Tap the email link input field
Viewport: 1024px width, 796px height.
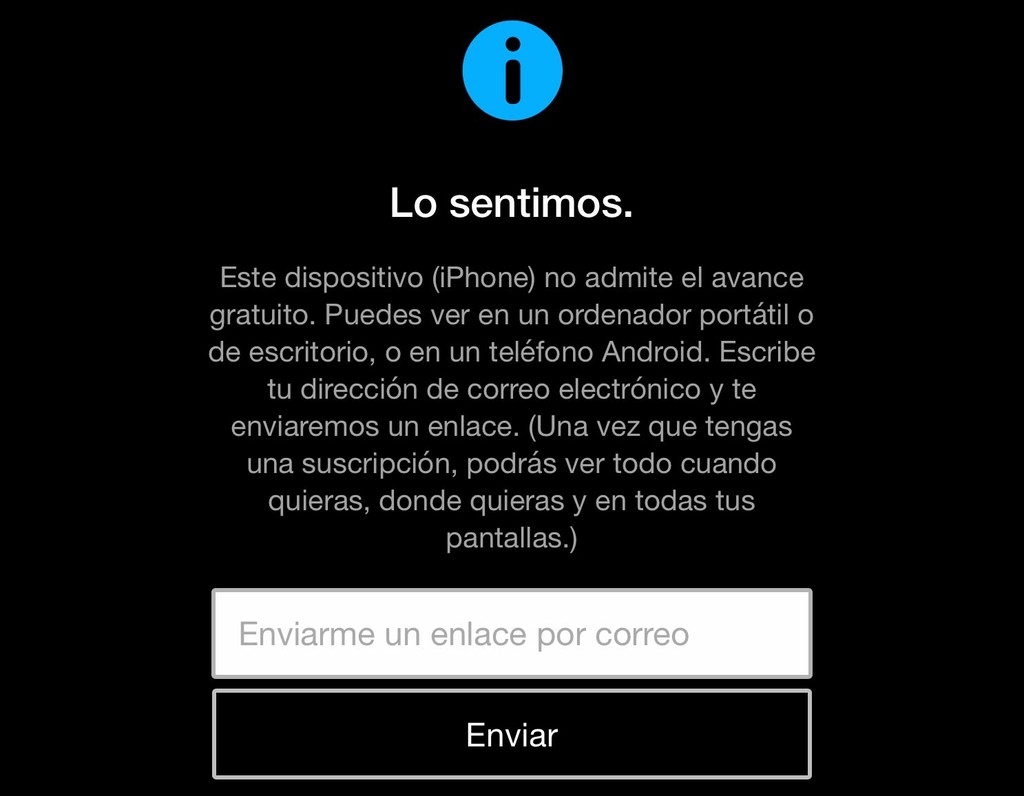511,634
